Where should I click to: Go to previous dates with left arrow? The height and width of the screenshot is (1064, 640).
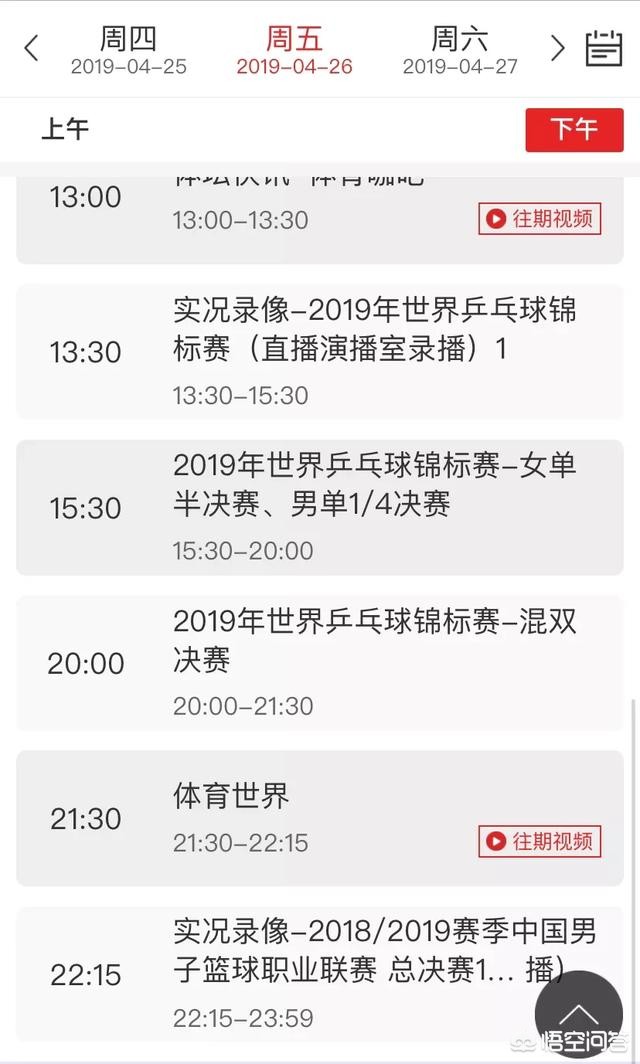(x=31, y=48)
